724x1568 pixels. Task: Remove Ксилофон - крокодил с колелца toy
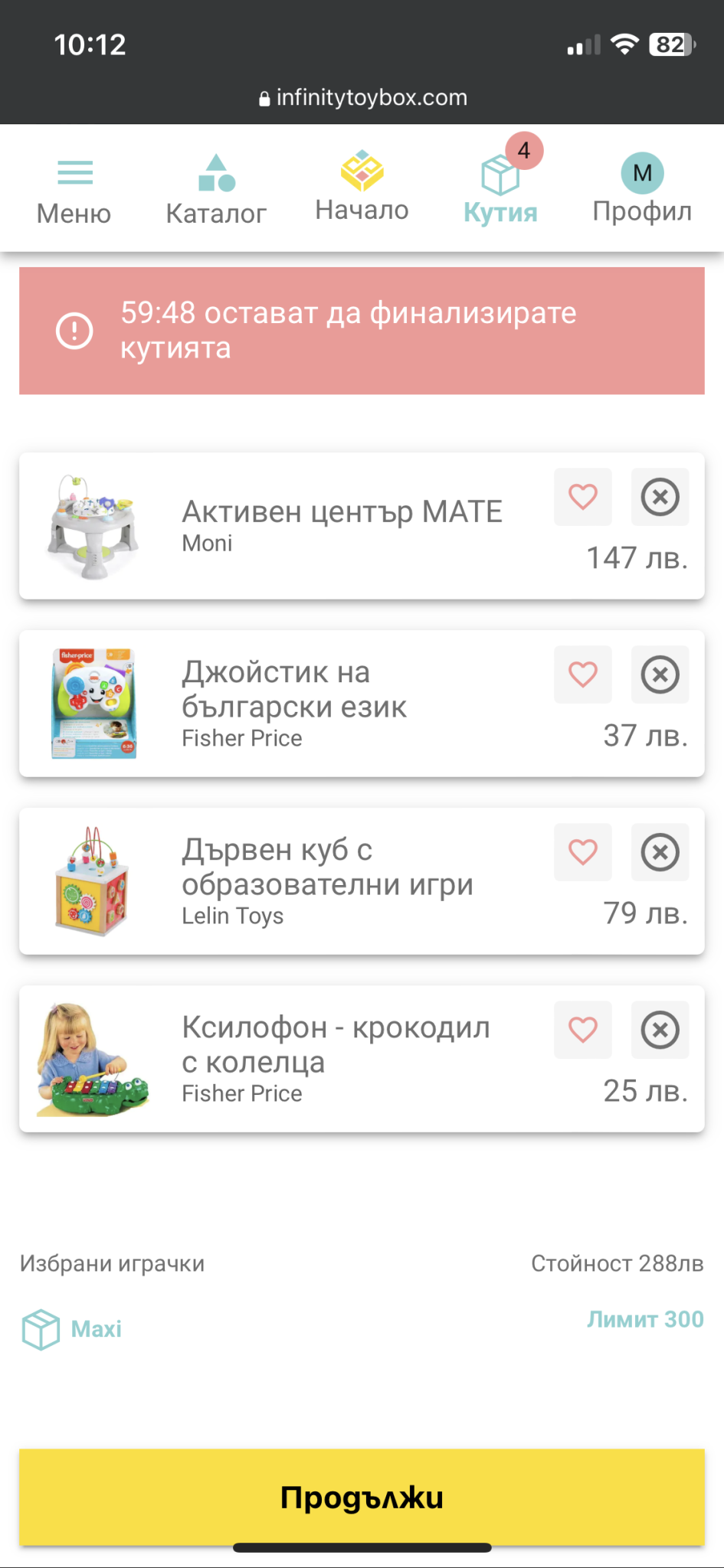(x=660, y=1030)
